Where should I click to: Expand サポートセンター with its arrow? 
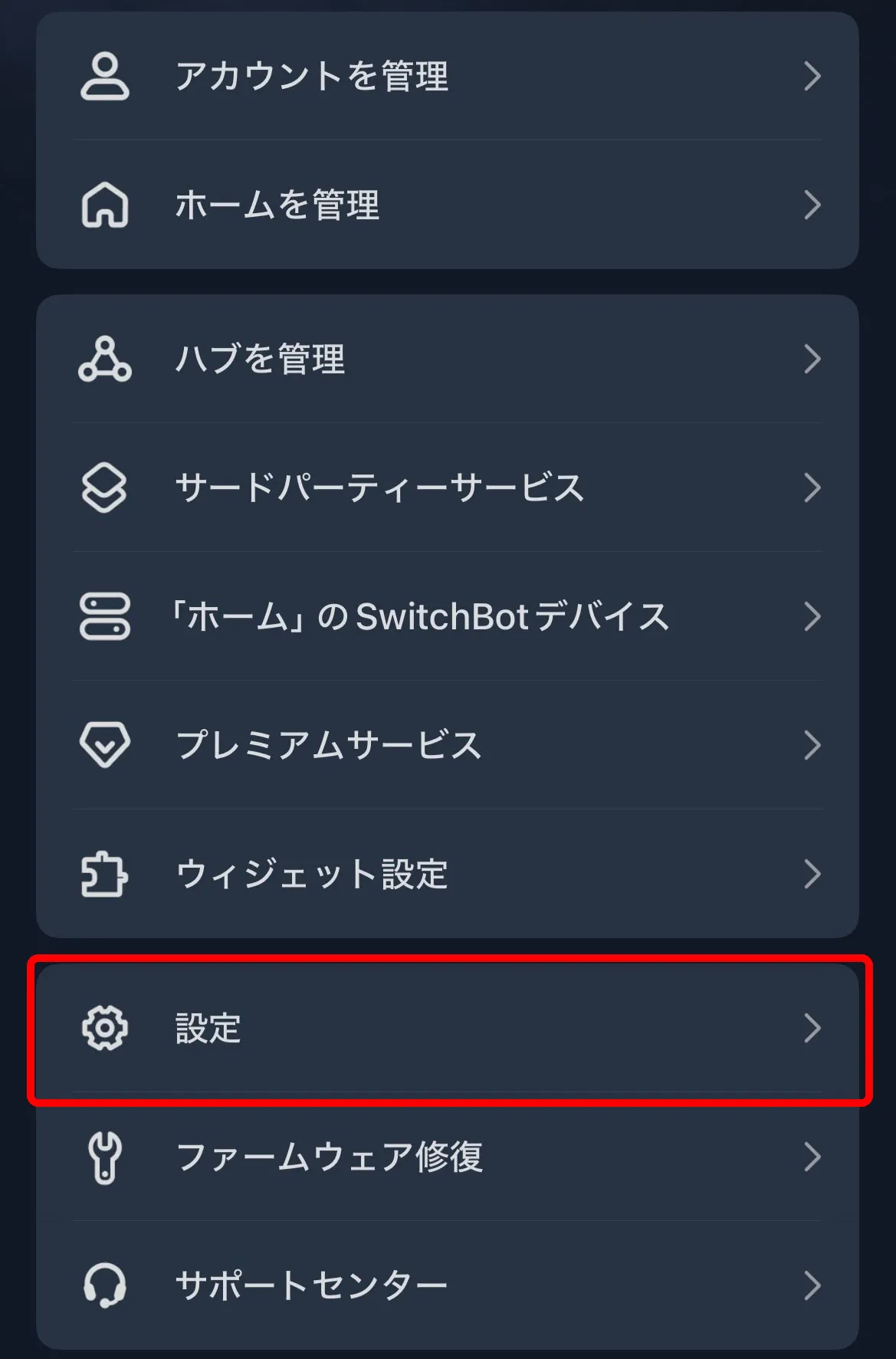813,1286
